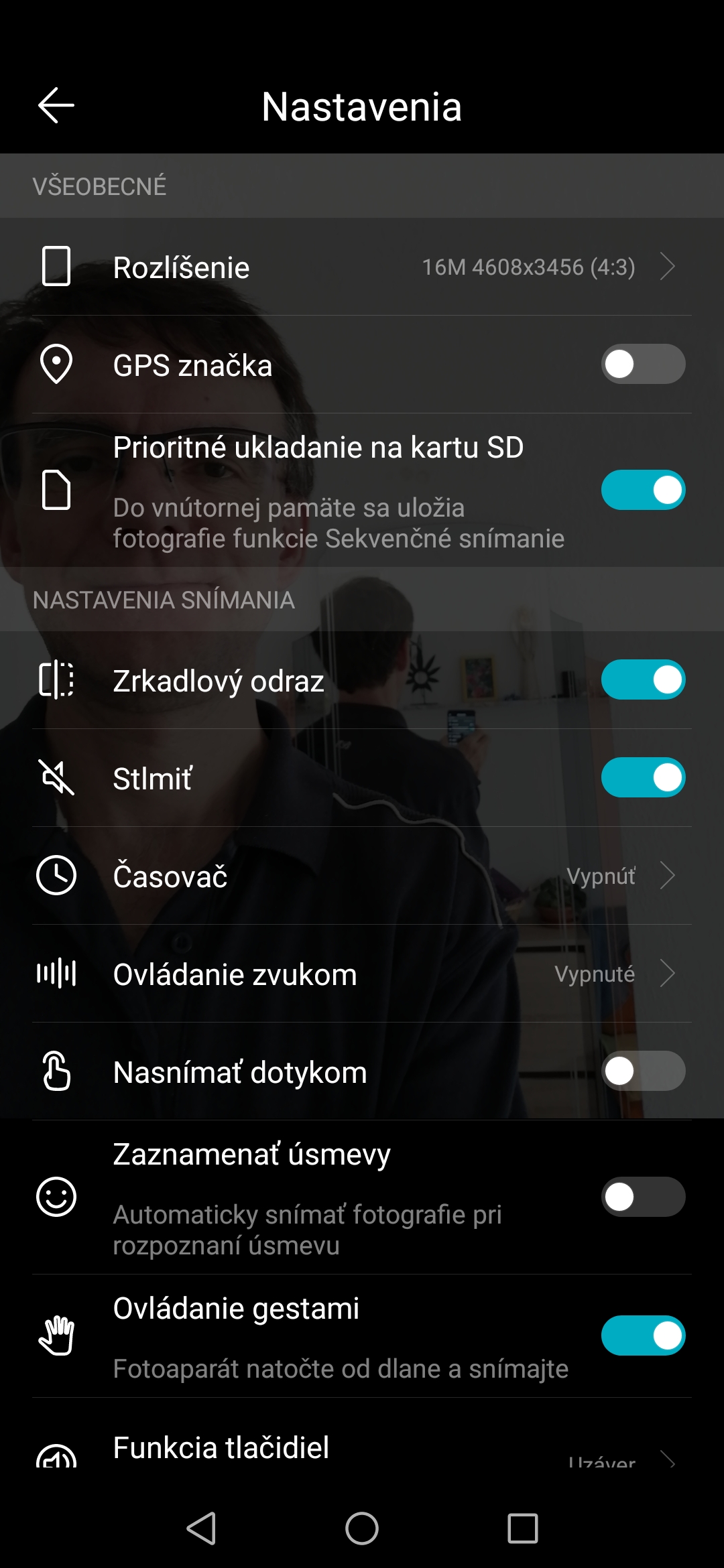Toggle the Stlmiť mute switch
Image resolution: width=724 pixels, height=1568 pixels.
coord(643,777)
